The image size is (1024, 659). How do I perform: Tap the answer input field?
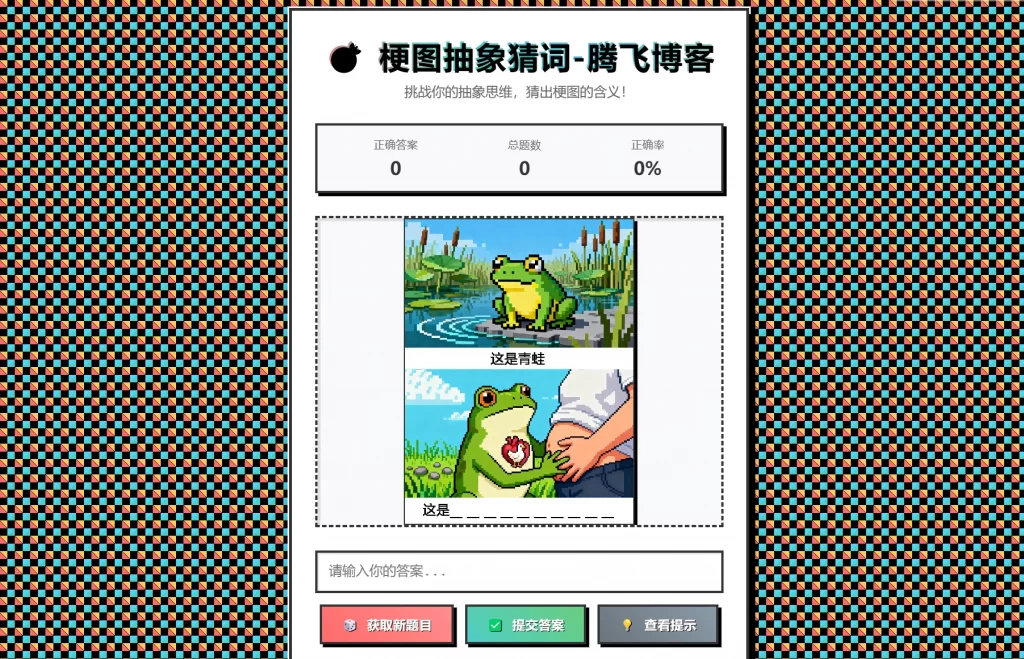tap(518, 571)
